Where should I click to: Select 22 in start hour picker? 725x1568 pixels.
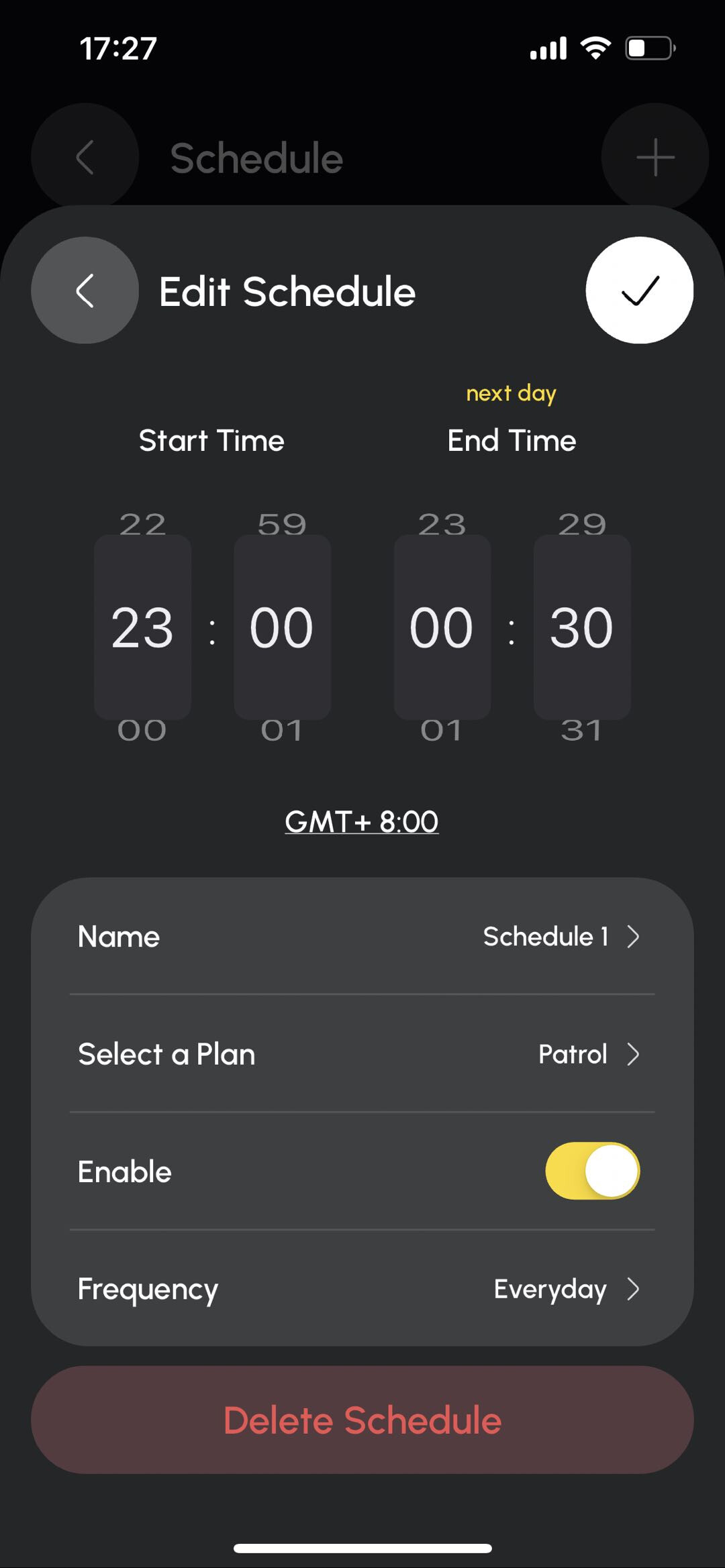pos(142,524)
